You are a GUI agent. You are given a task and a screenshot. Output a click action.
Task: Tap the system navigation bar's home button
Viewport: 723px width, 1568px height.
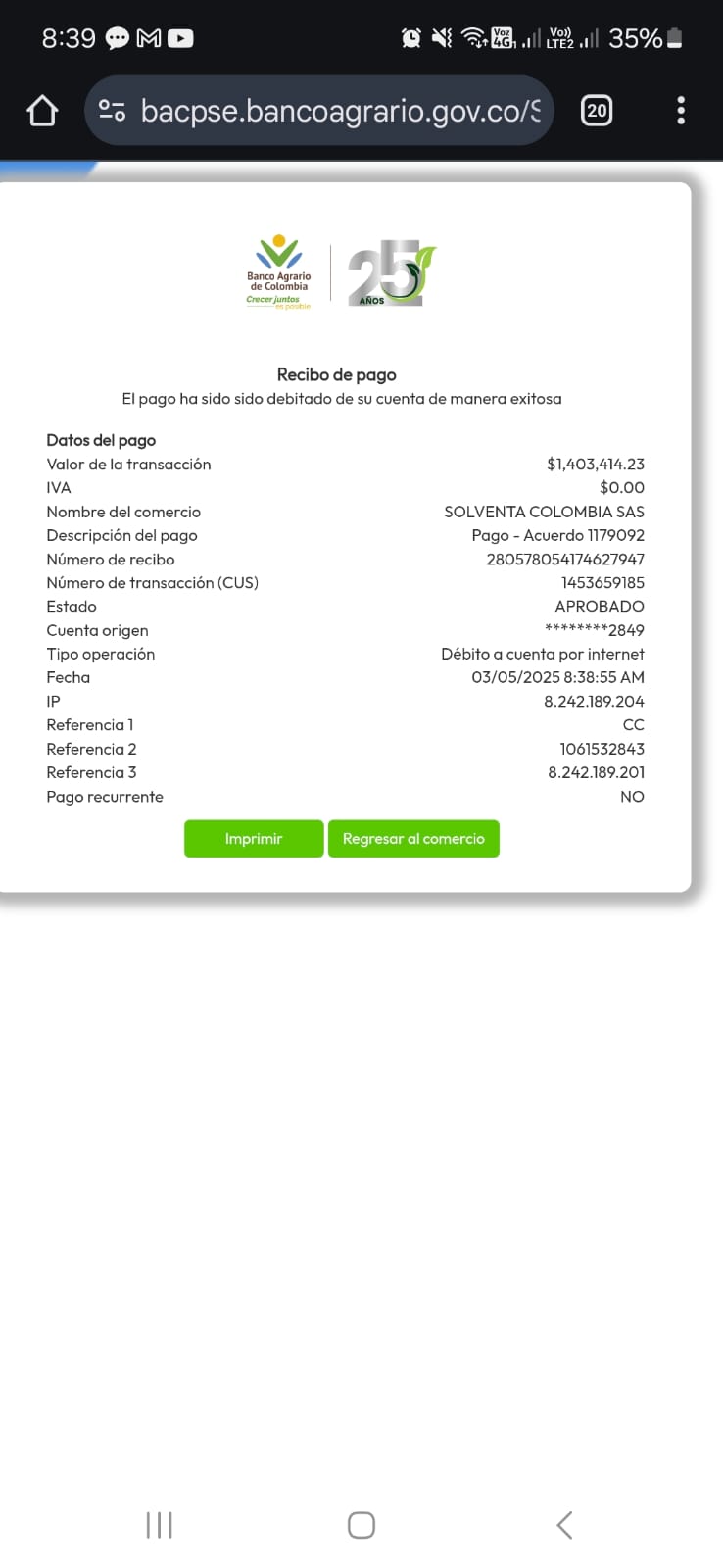click(x=361, y=1525)
